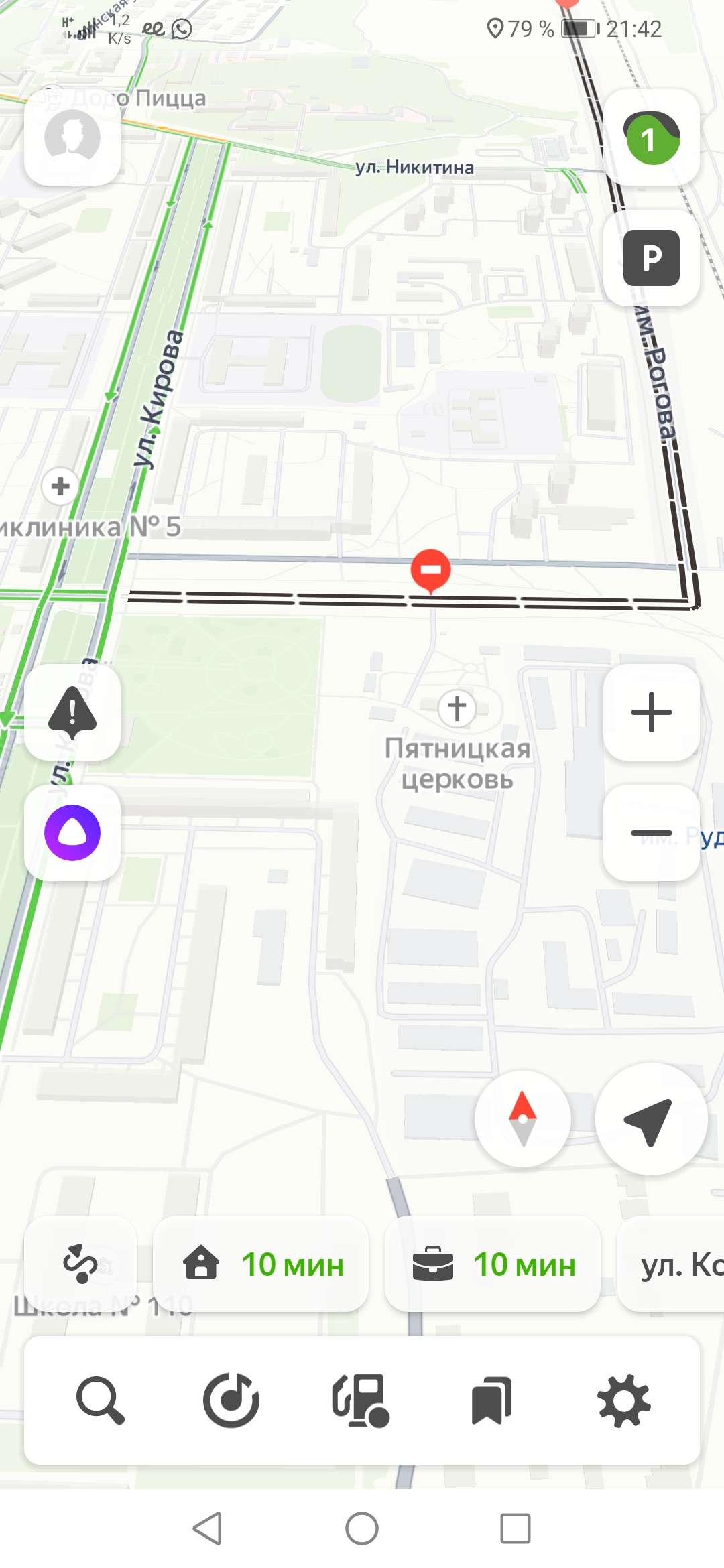Select the Пятницкая церковь place marker
Viewport: 724px width, 1568px height.
tap(457, 708)
